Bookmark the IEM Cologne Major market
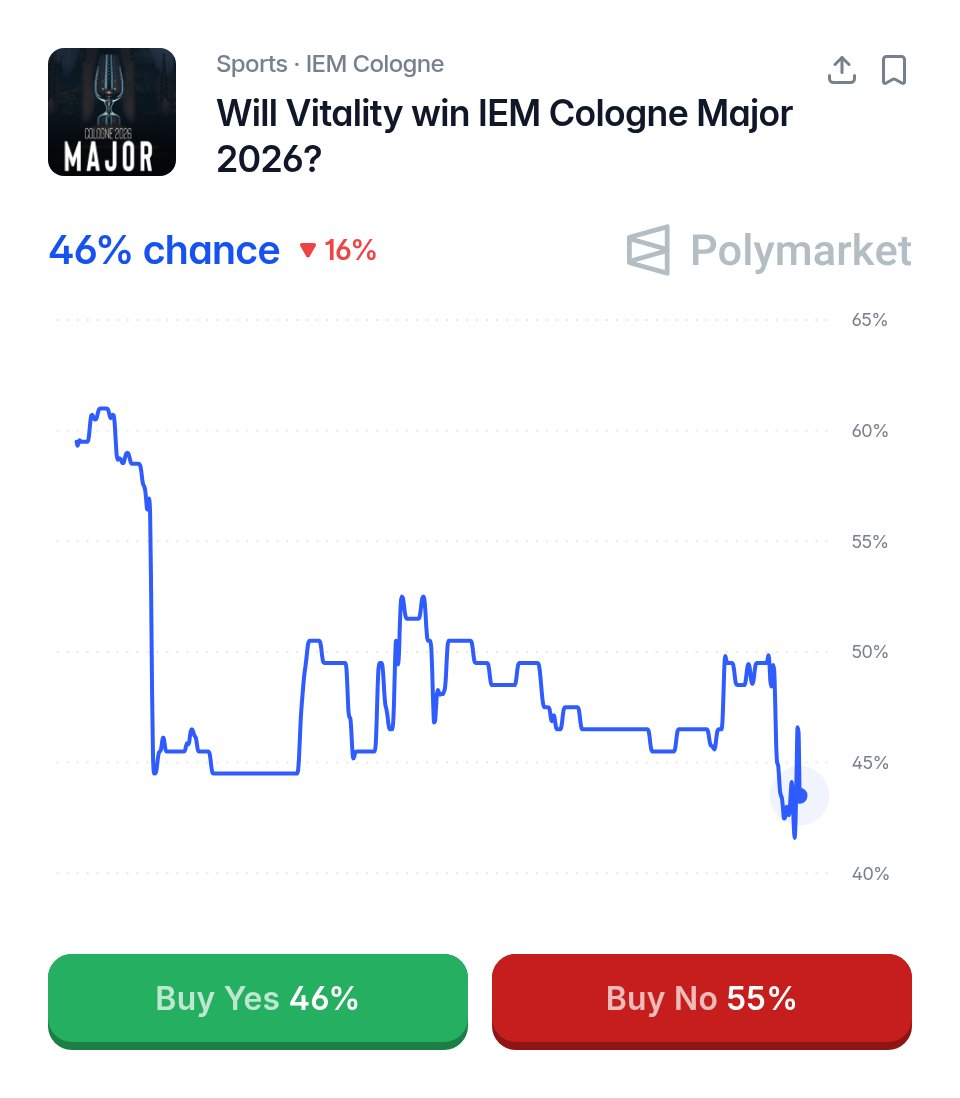This screenshot has width=960, height=1098. pos(893,70)
